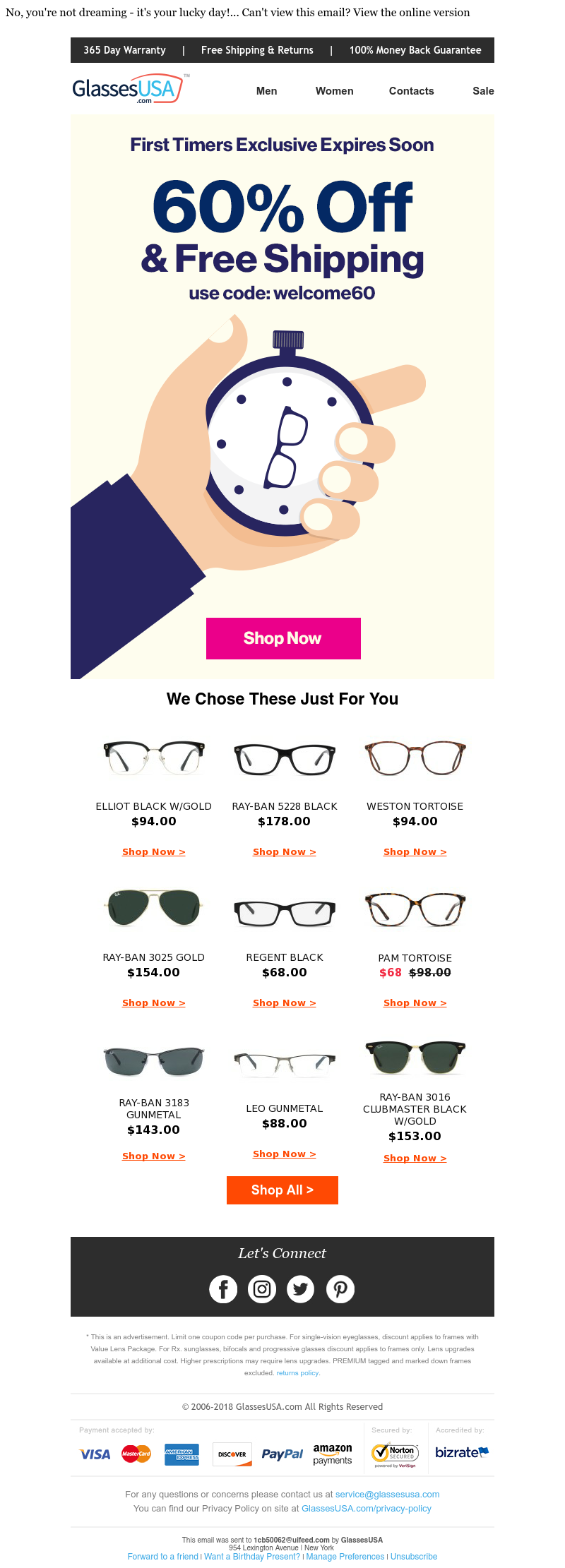Open the Sale navigation link

483,91
